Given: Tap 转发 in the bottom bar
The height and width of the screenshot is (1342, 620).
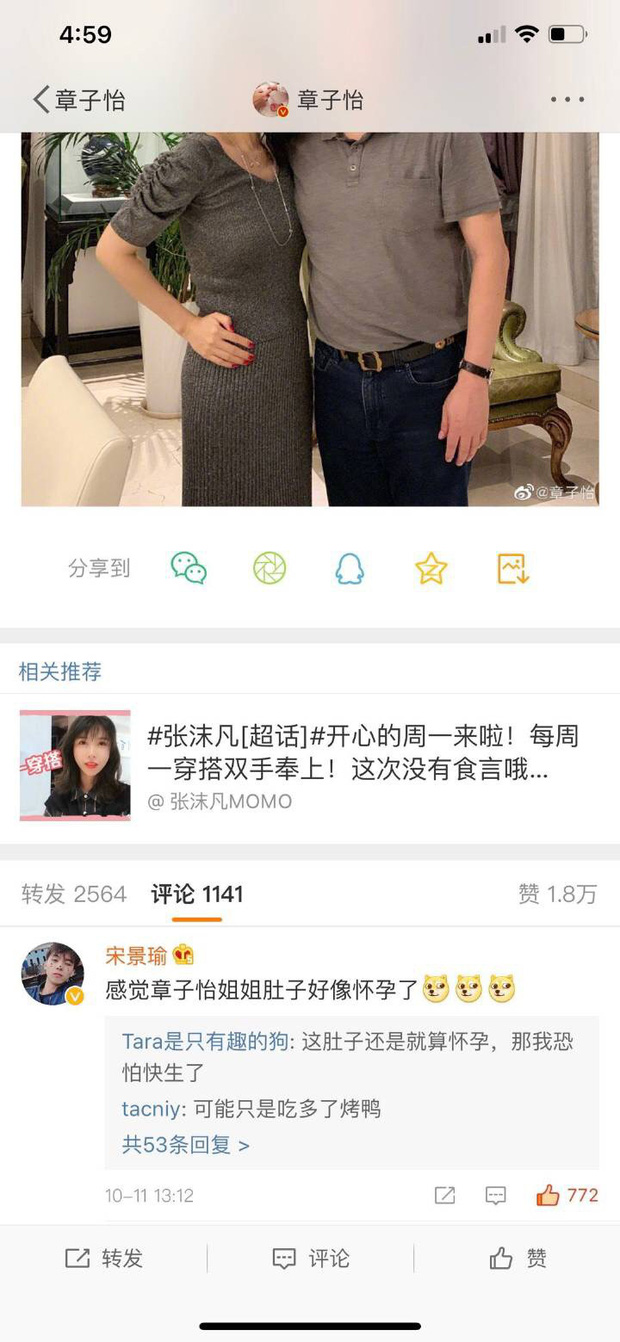Looking at the screenshot, I should click(x=104, y=1258).
